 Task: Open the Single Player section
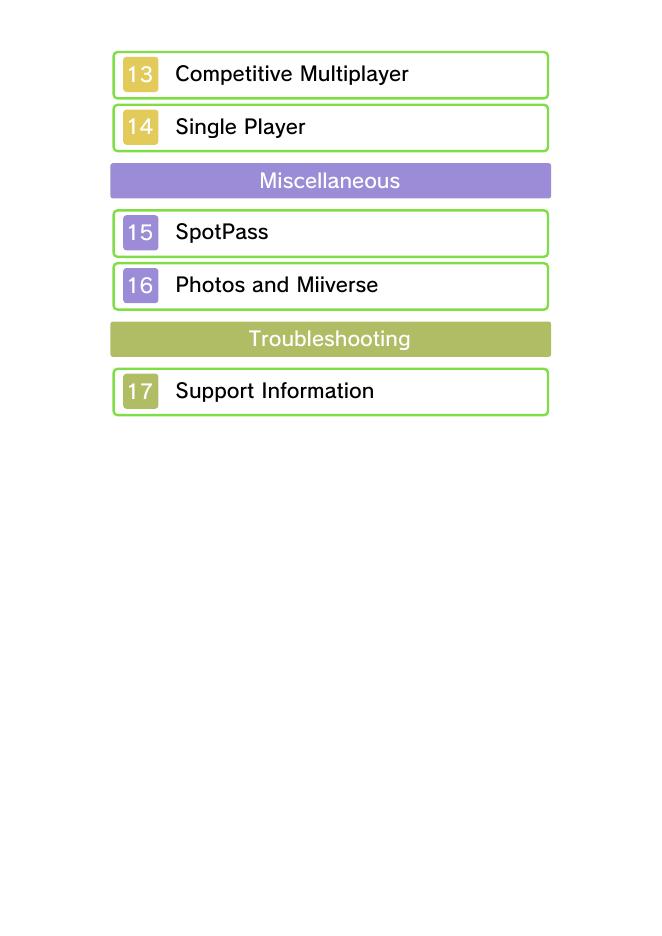pyautogui.click(x=330, y=128)
